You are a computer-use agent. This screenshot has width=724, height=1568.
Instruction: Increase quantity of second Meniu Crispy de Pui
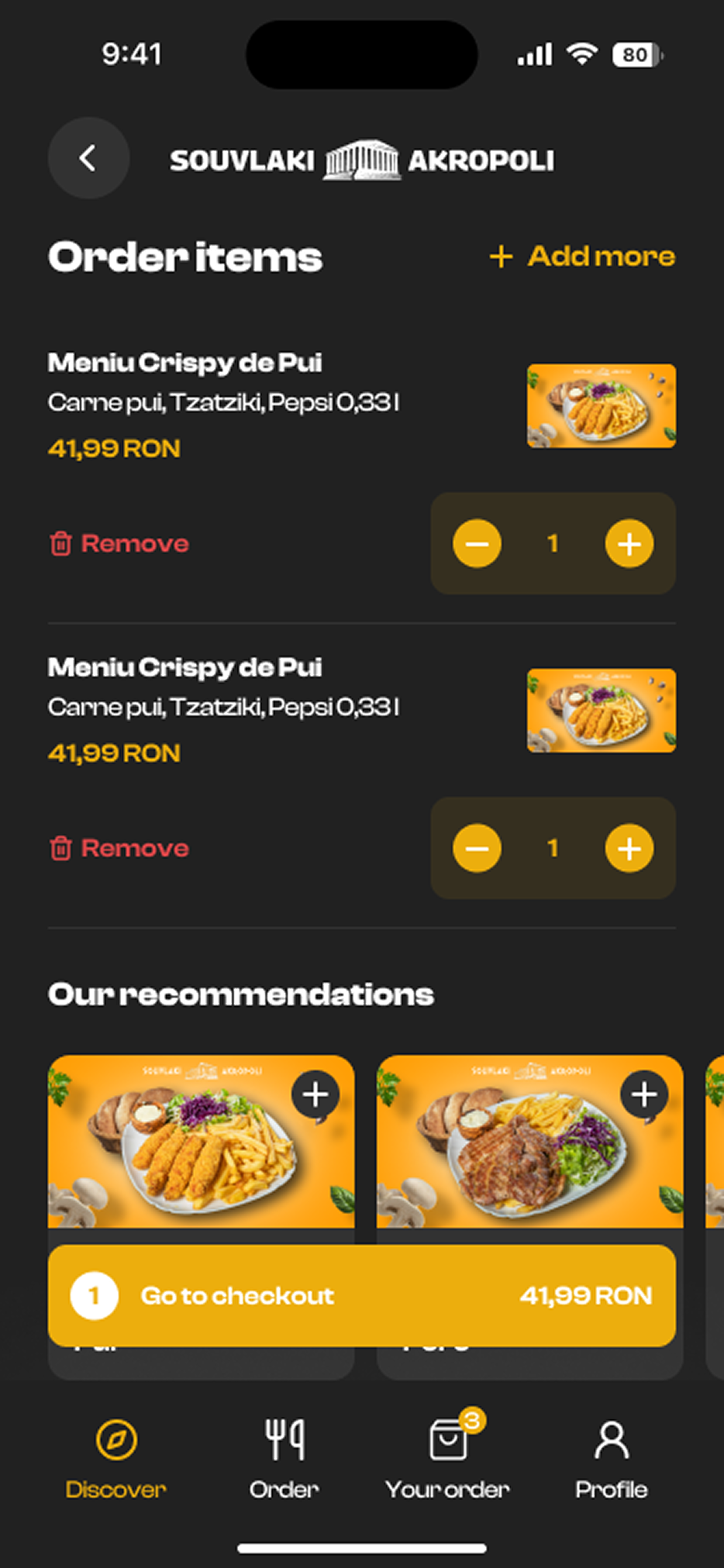629,848
